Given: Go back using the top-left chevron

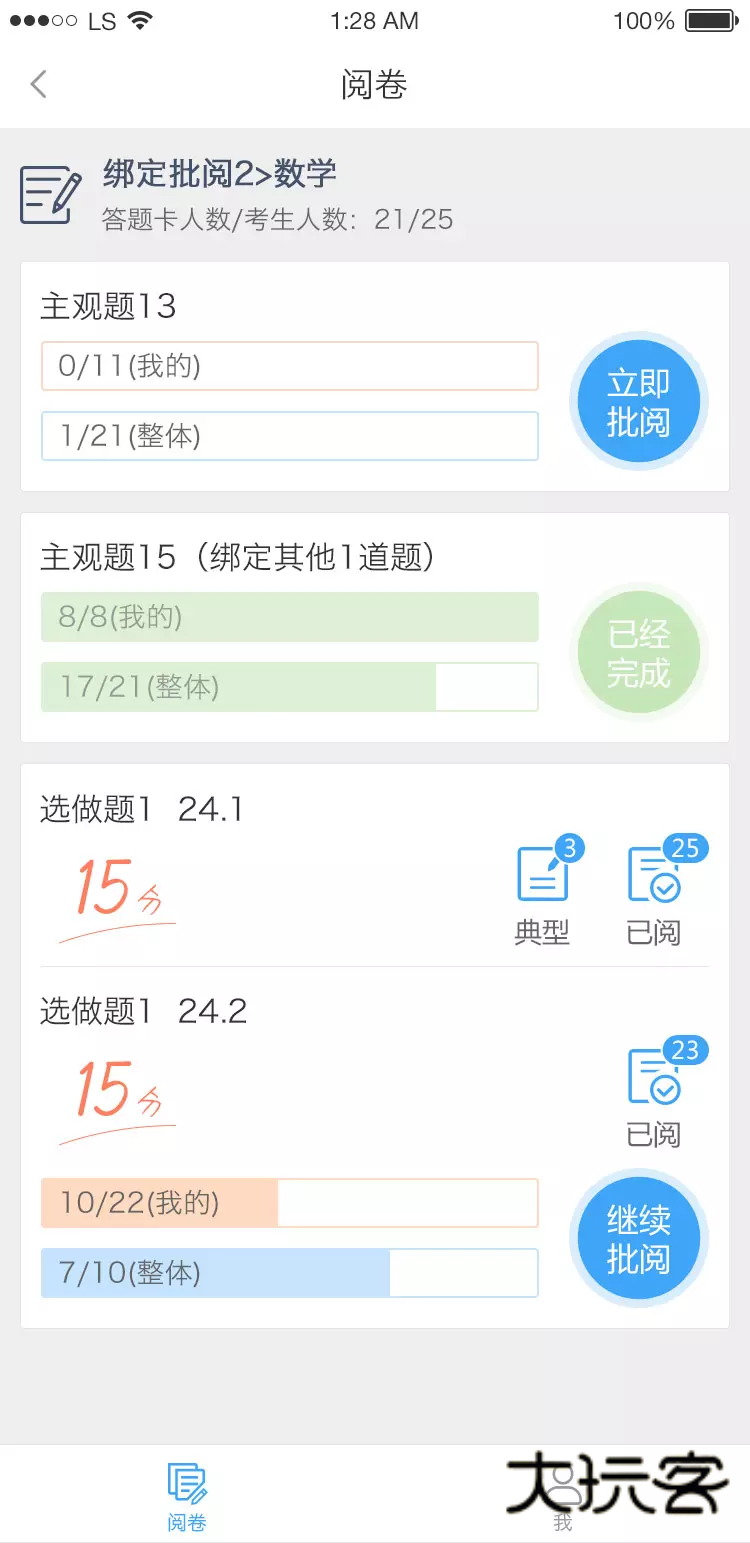Looking at the screenshot, I should click(38, 84).
